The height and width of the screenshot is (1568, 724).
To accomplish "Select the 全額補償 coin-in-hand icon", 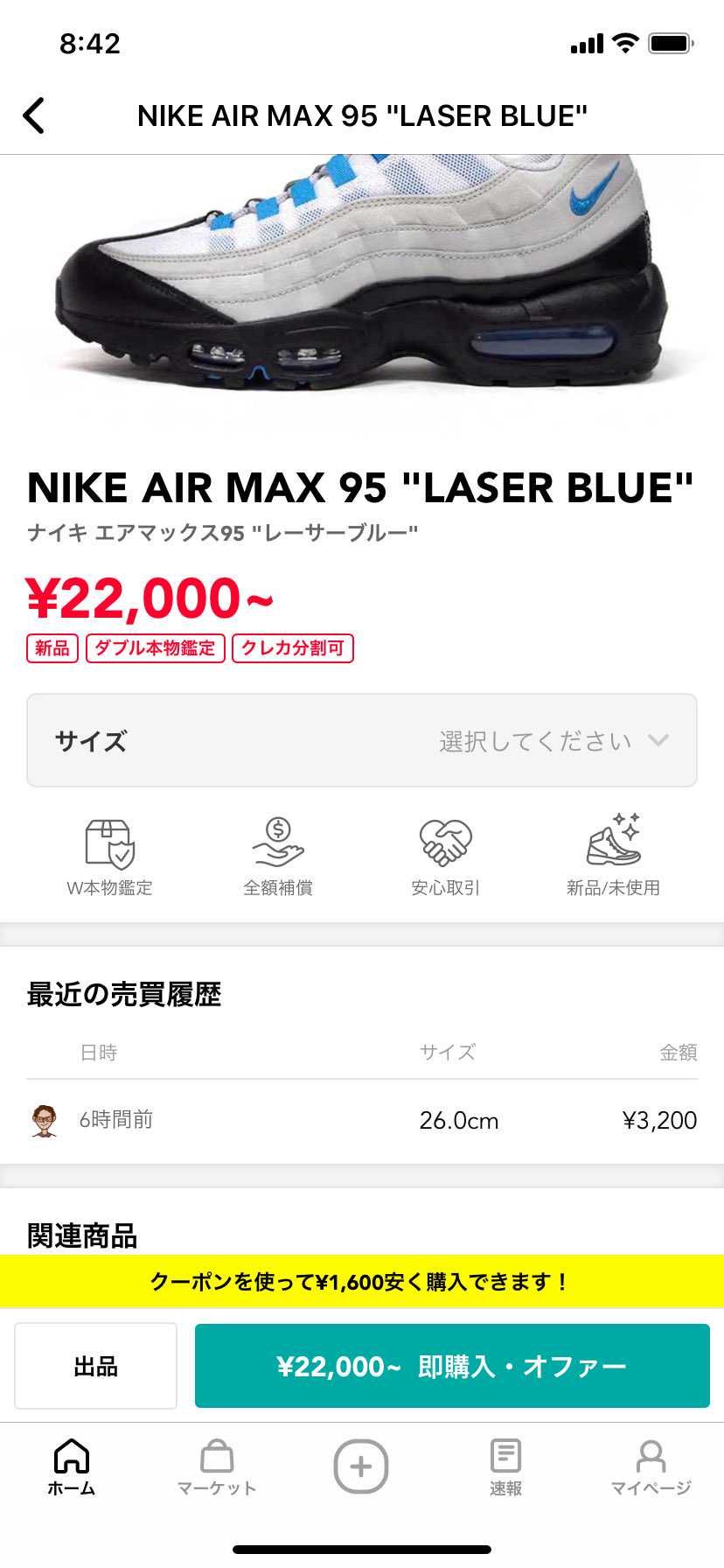I will (x=277, y=842).
